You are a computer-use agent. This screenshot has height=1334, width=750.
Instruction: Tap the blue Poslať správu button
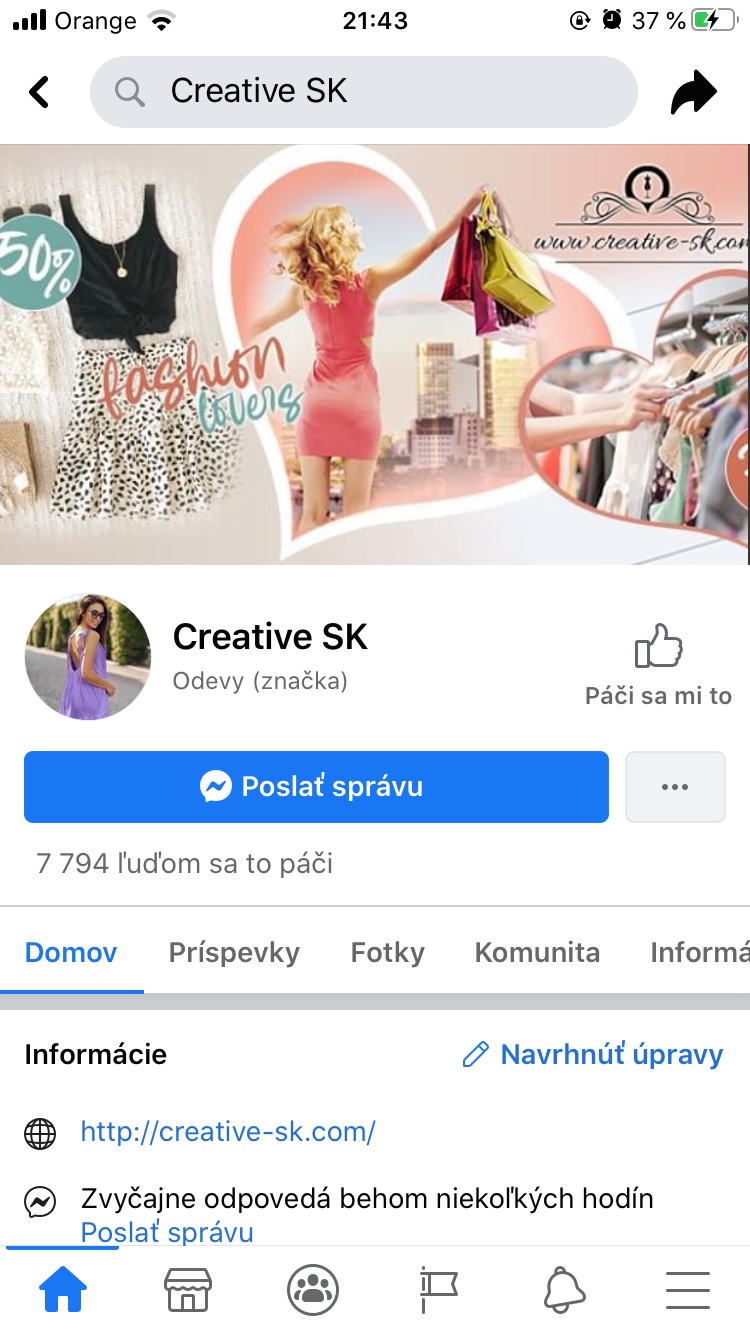click(316, 787)
